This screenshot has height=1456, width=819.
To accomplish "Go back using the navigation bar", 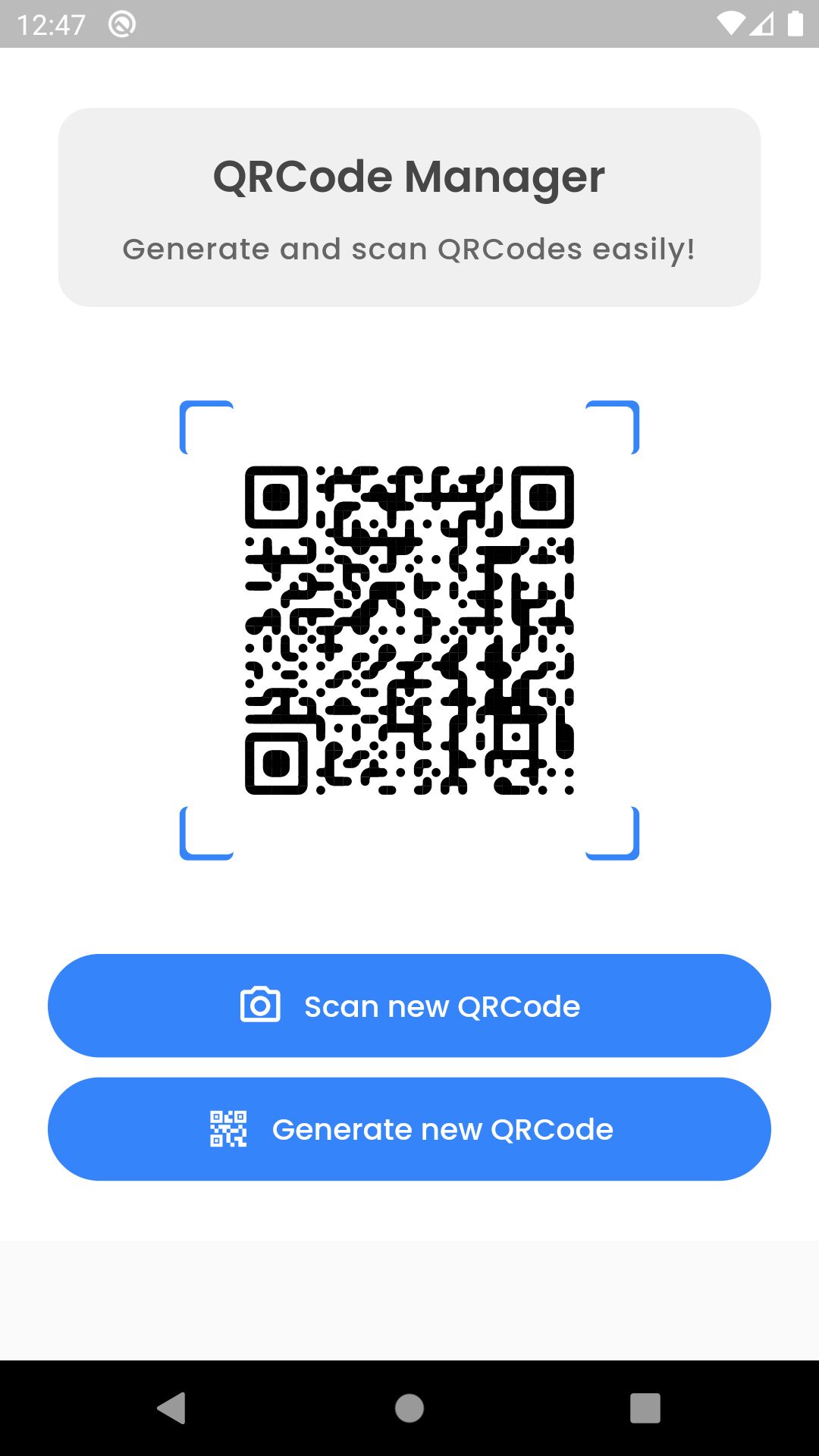I will pos(172,1408).
